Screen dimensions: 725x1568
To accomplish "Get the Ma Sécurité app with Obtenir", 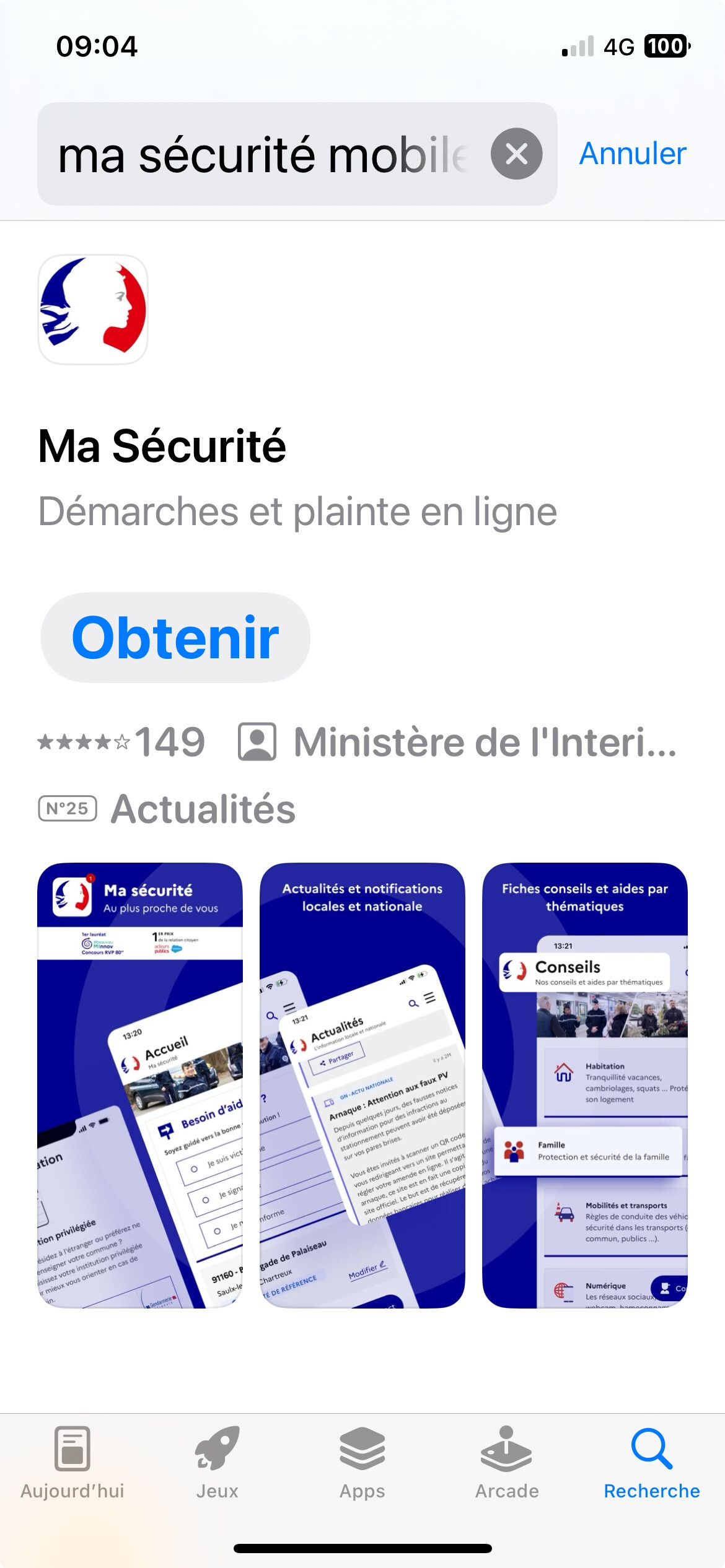I will 175,637.
